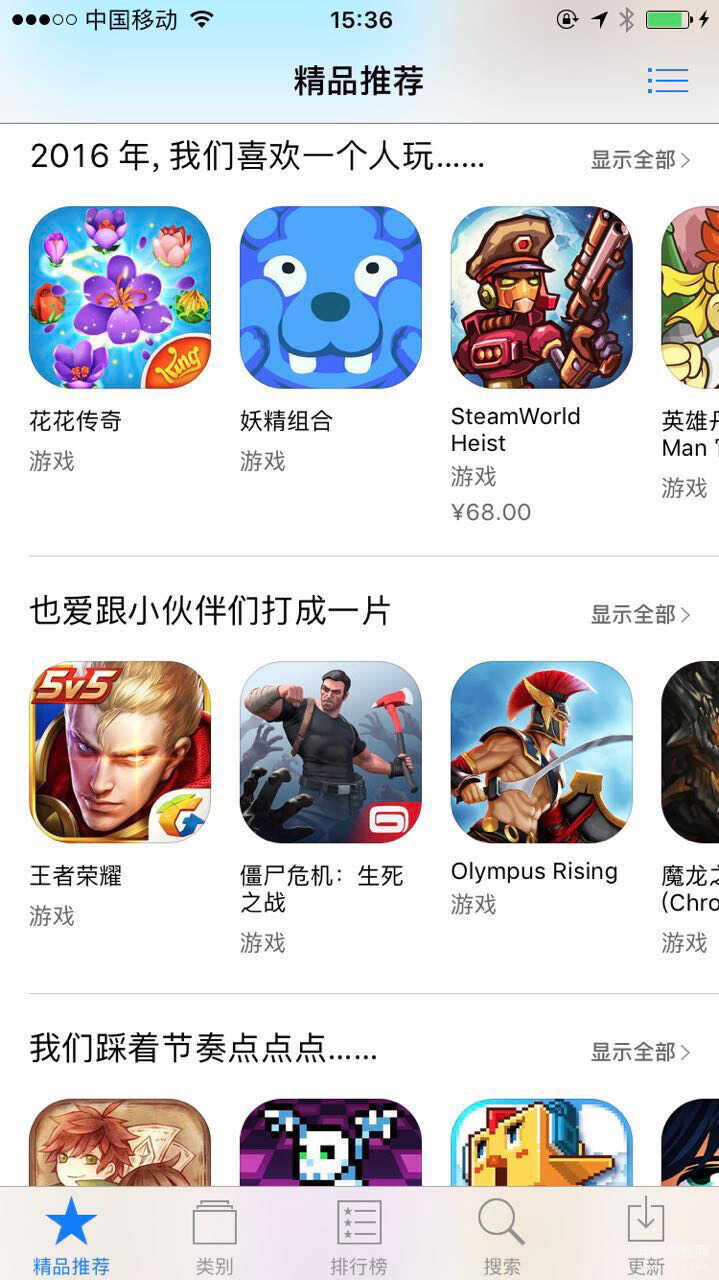This screenshot has width=719, height=1280.
Task: Show all for 2016年, 我们喜欢一个人玩 section
Action: [640, 160]
